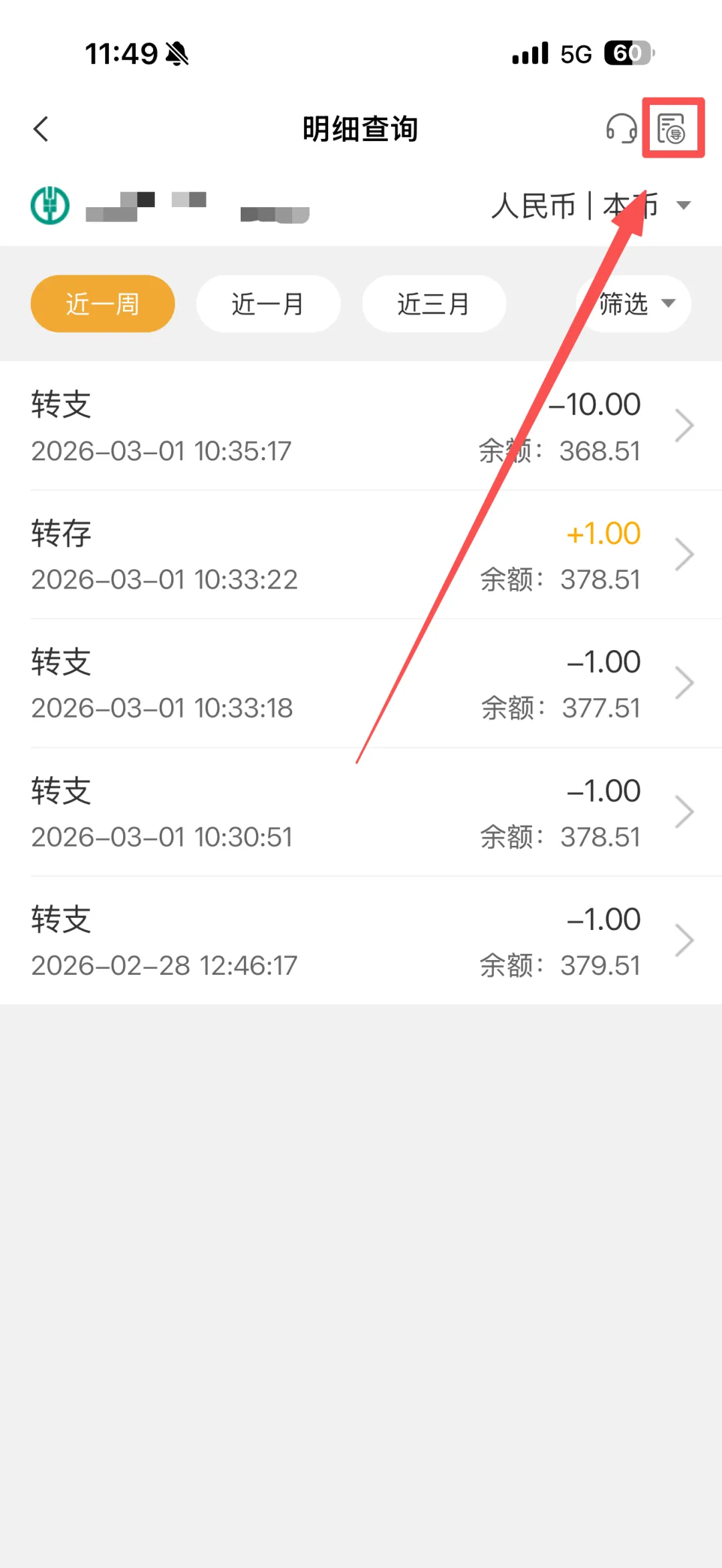Open 转支 transaction from 10:33:18
Image resolution: width=722 pixels, height=1568 pixels.
361,684
